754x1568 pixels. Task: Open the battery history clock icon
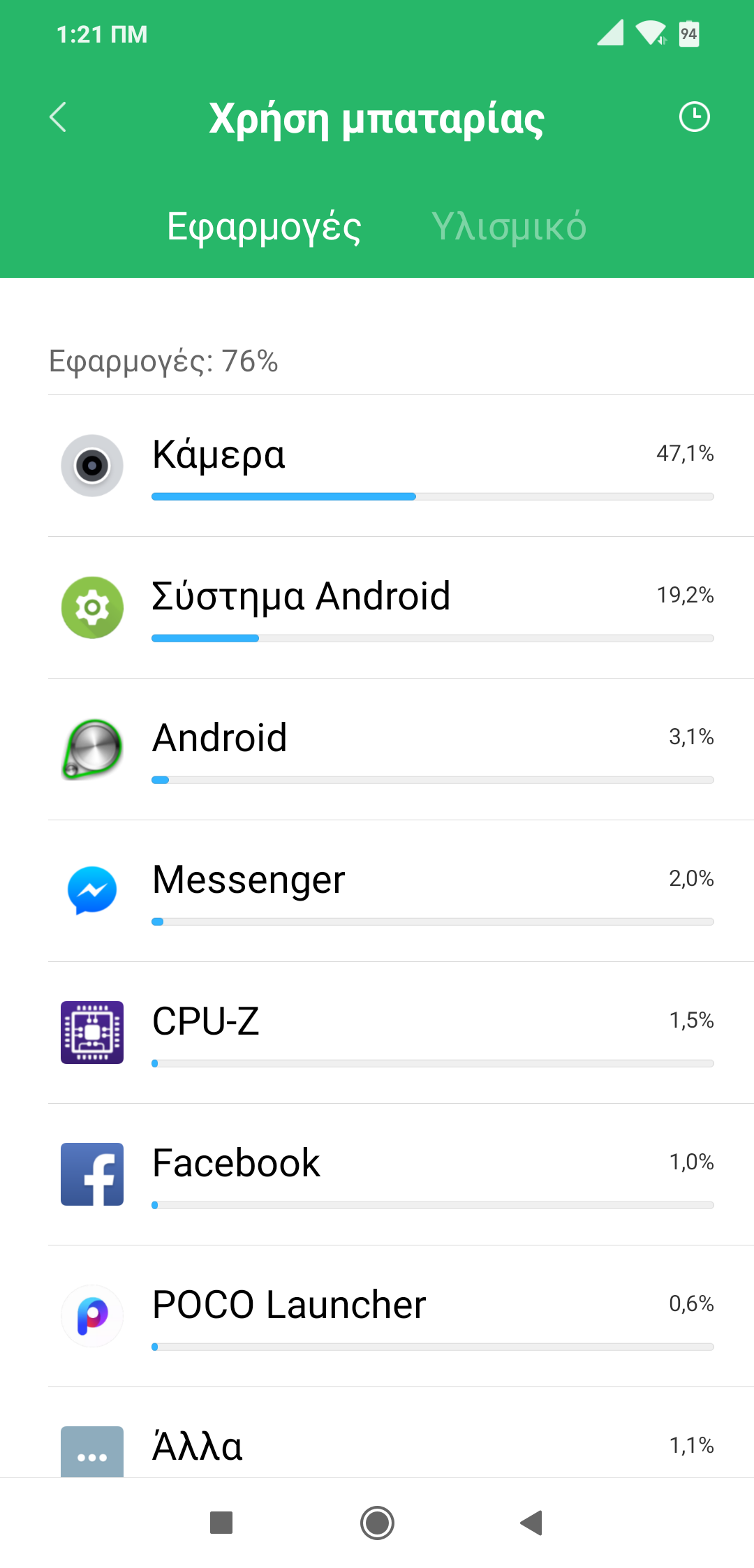click(x=694, y=117)
